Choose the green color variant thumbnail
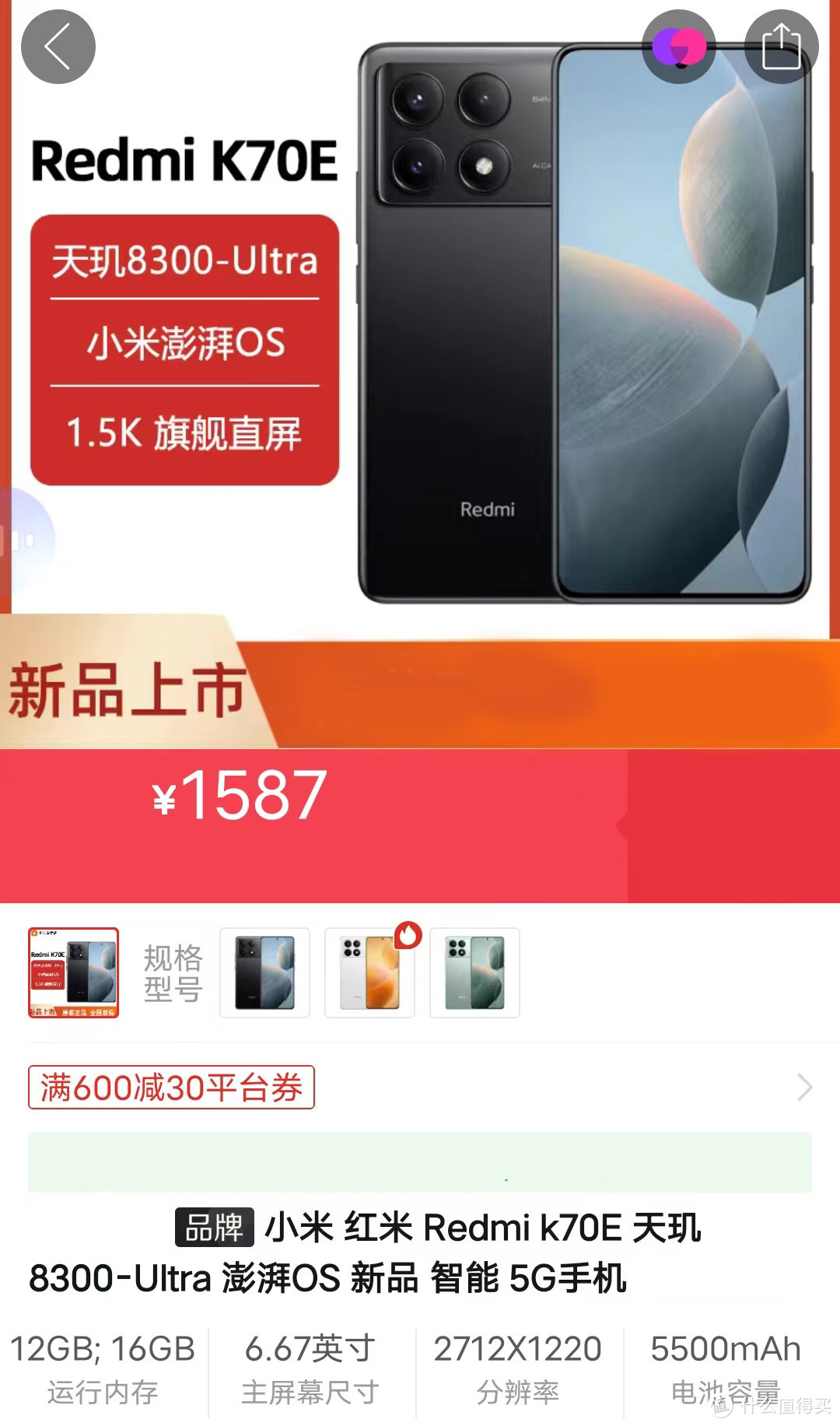Image resolution: width=840 pixels, height=1426 pixels. pos(474,972)
